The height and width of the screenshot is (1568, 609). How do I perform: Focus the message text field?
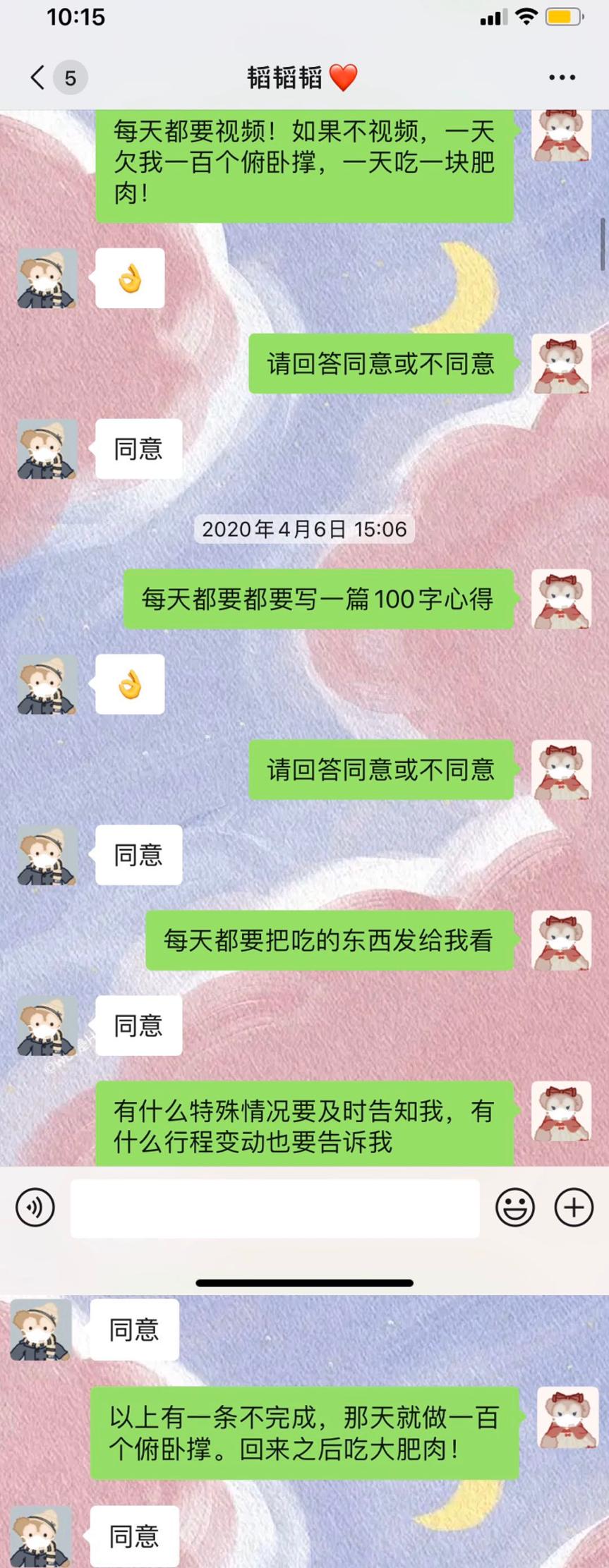pos(275,1208)
